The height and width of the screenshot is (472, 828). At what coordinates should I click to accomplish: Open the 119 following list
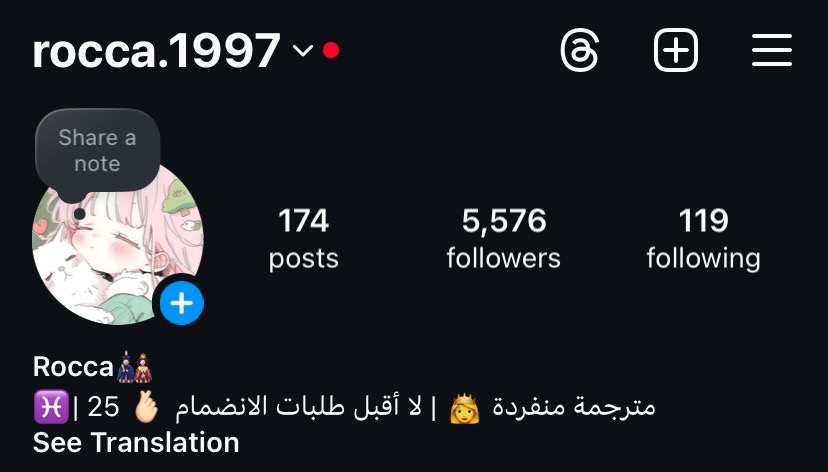(703, 238)
